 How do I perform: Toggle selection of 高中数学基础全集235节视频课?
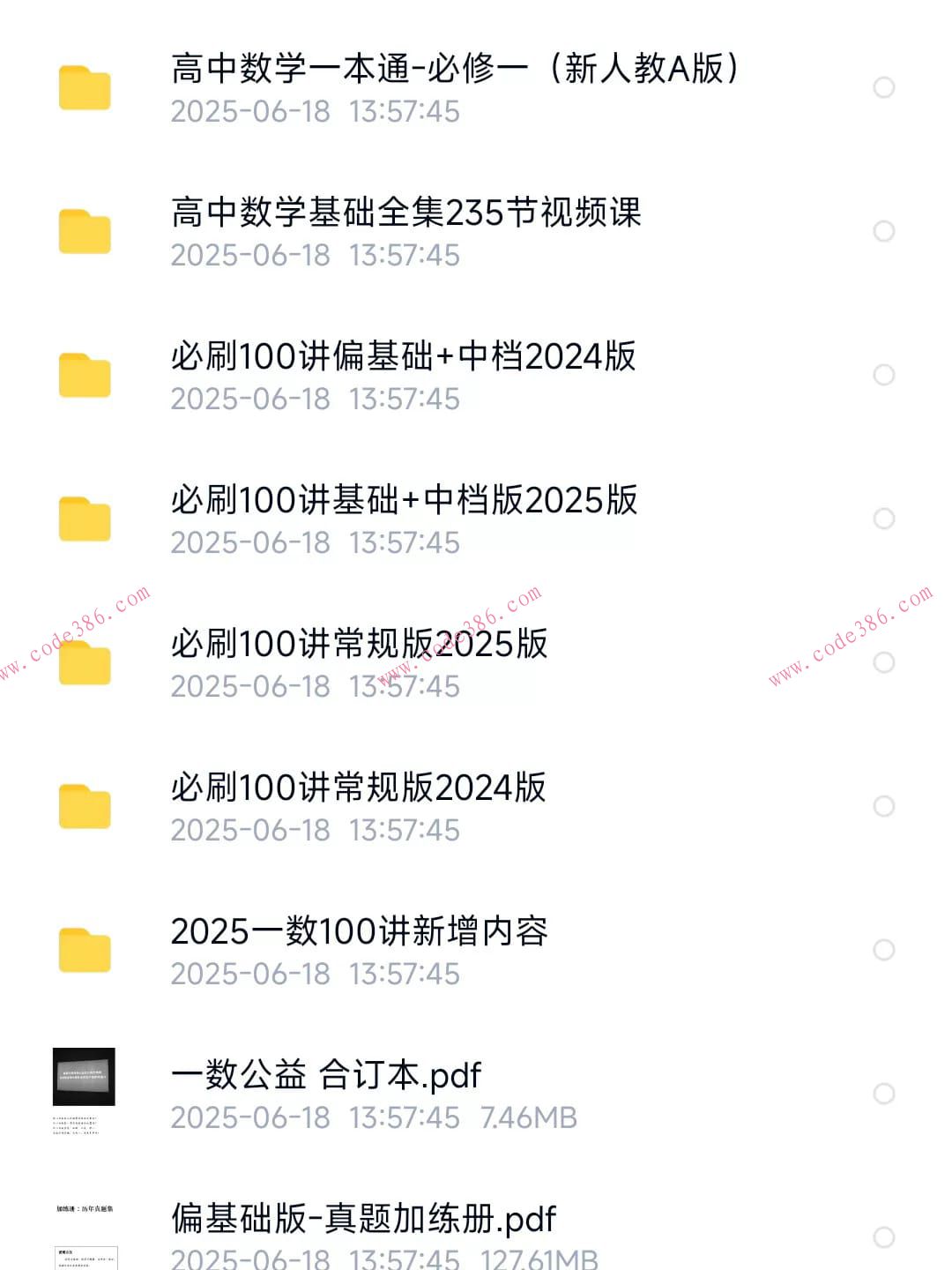(x=883, y=233)
